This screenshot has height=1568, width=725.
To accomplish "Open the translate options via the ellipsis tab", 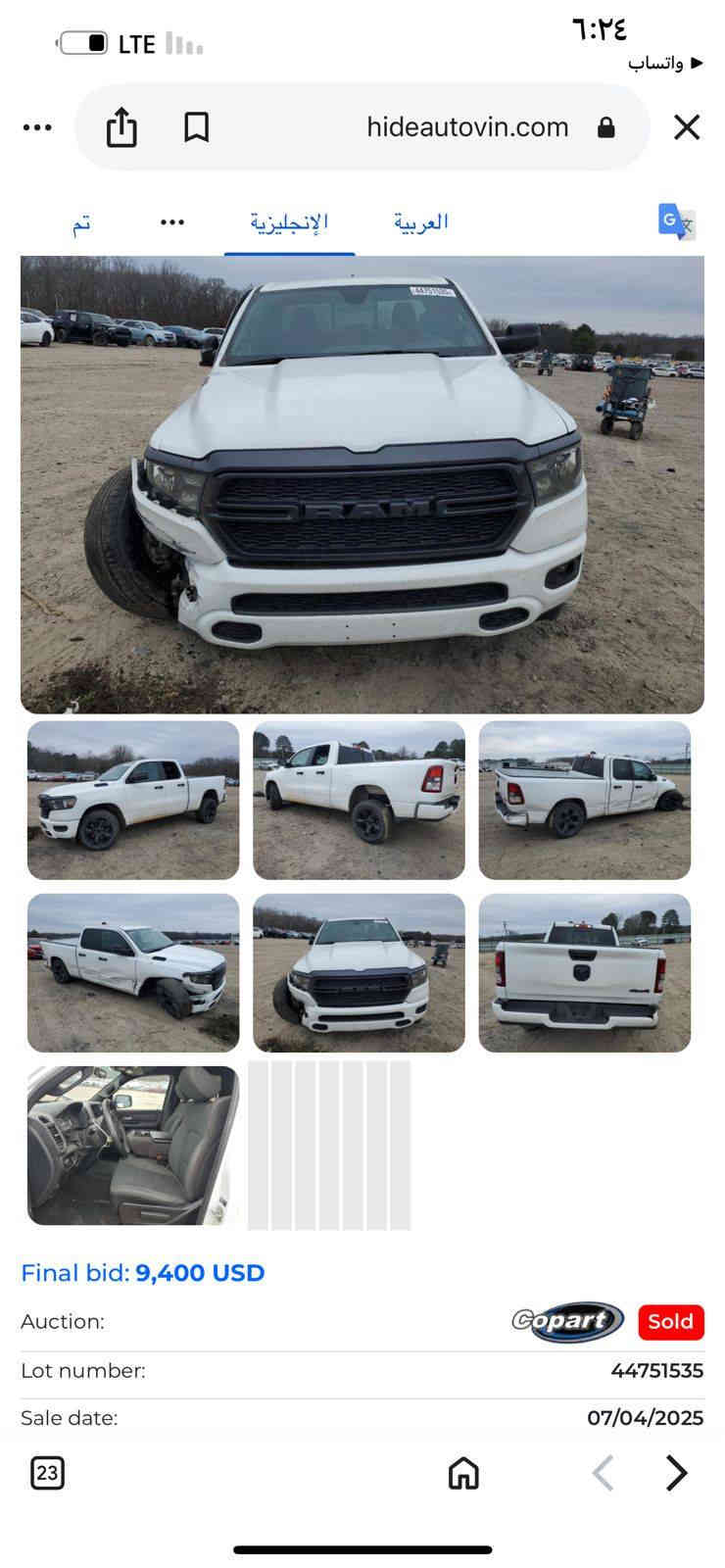I will [x=172, y=221].
